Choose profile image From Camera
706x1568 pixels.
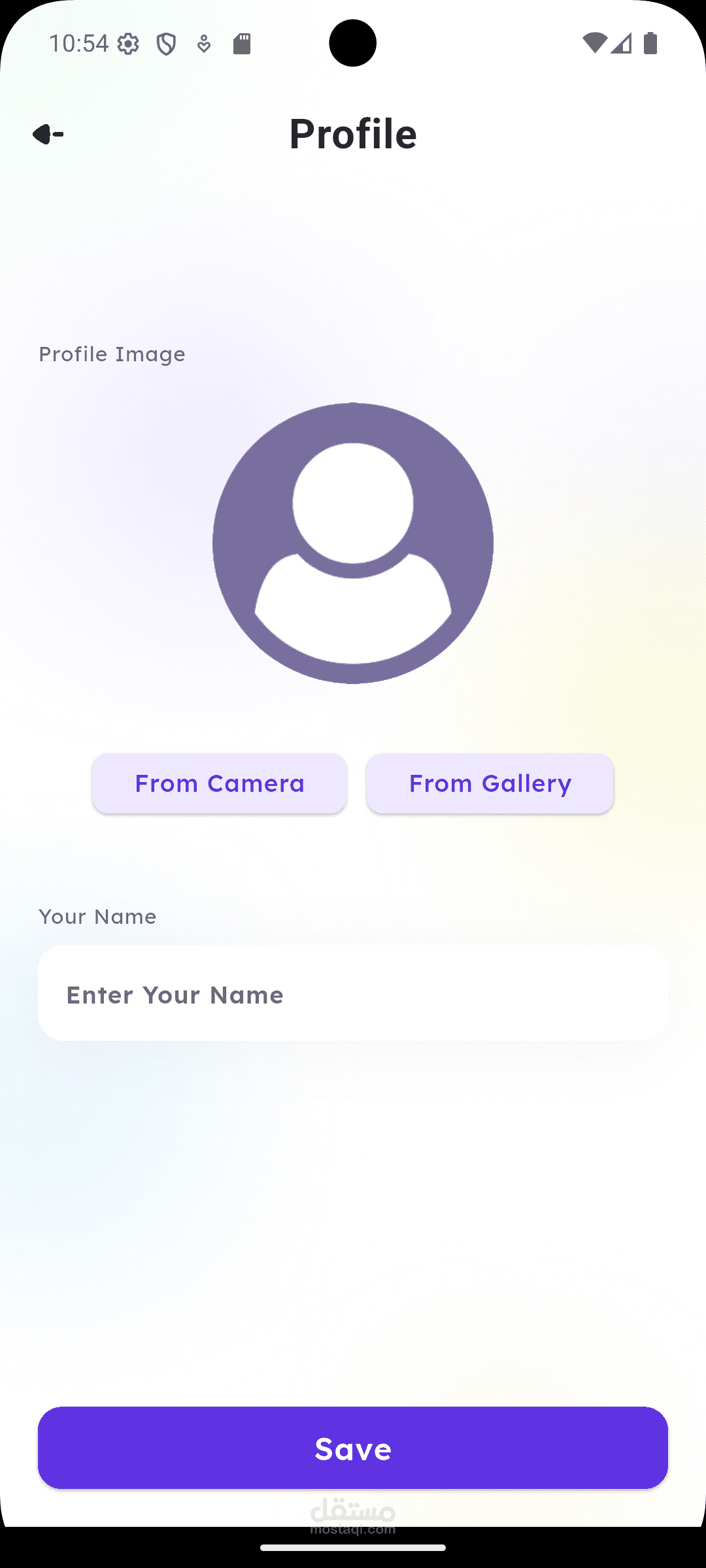click(x=220, y=783)
